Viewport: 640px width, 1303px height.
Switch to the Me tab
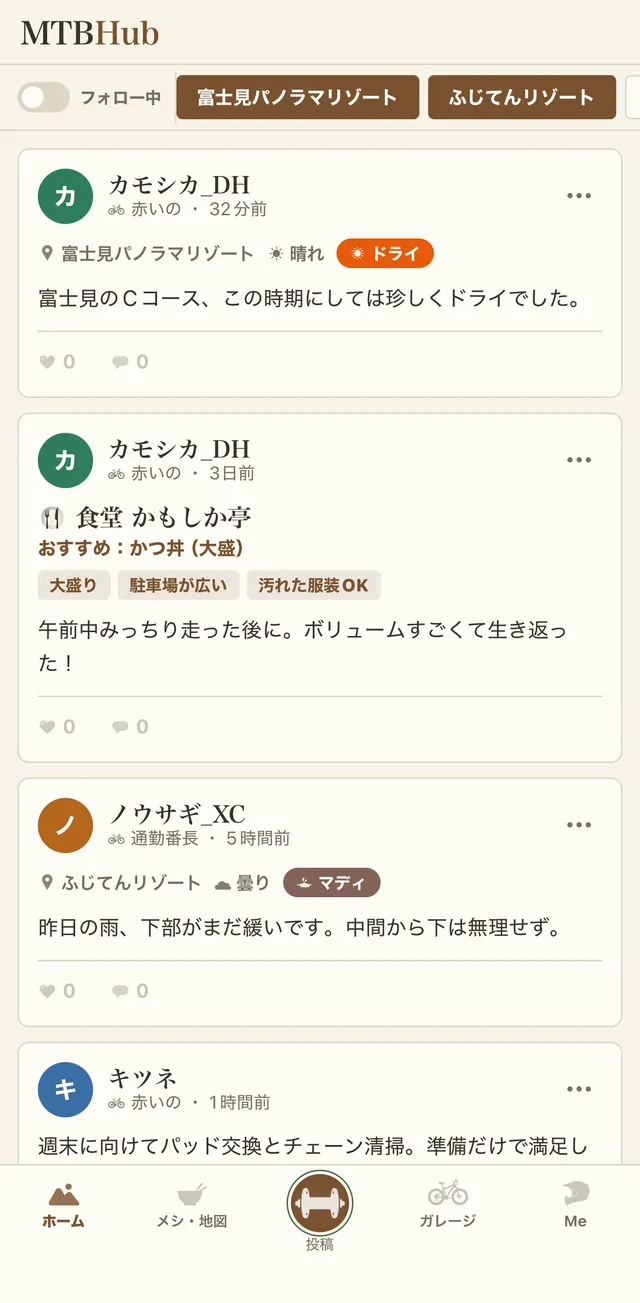pos(575,1205)
